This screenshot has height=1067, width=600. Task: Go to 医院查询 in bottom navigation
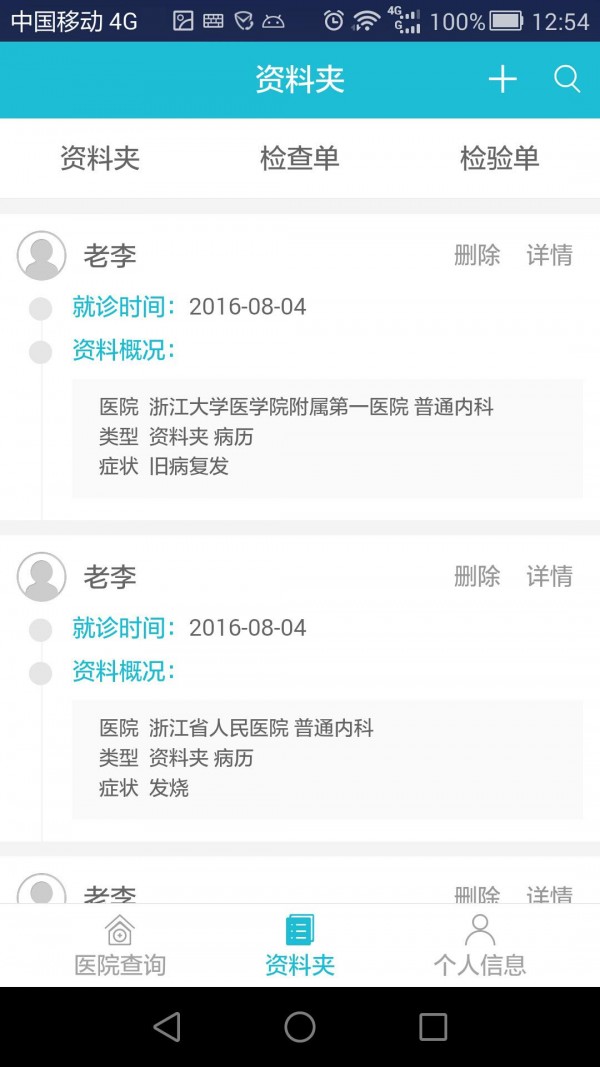(120, 945)
